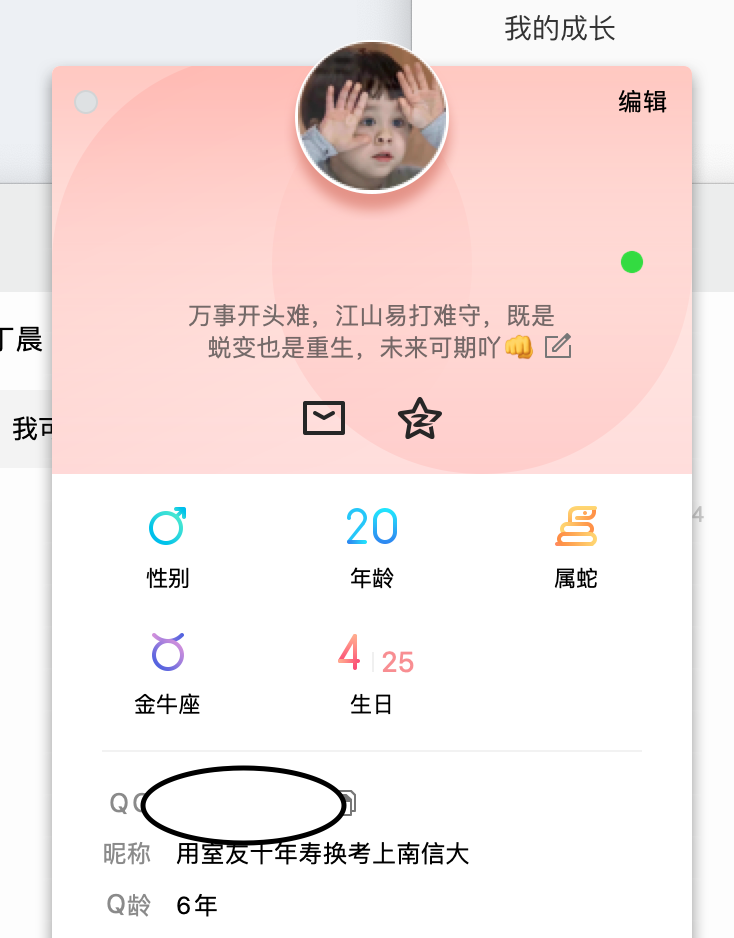This screenshot has height=938, width=734.
Task: Edit the signature with the pencil icon
Action: (558, 347)
